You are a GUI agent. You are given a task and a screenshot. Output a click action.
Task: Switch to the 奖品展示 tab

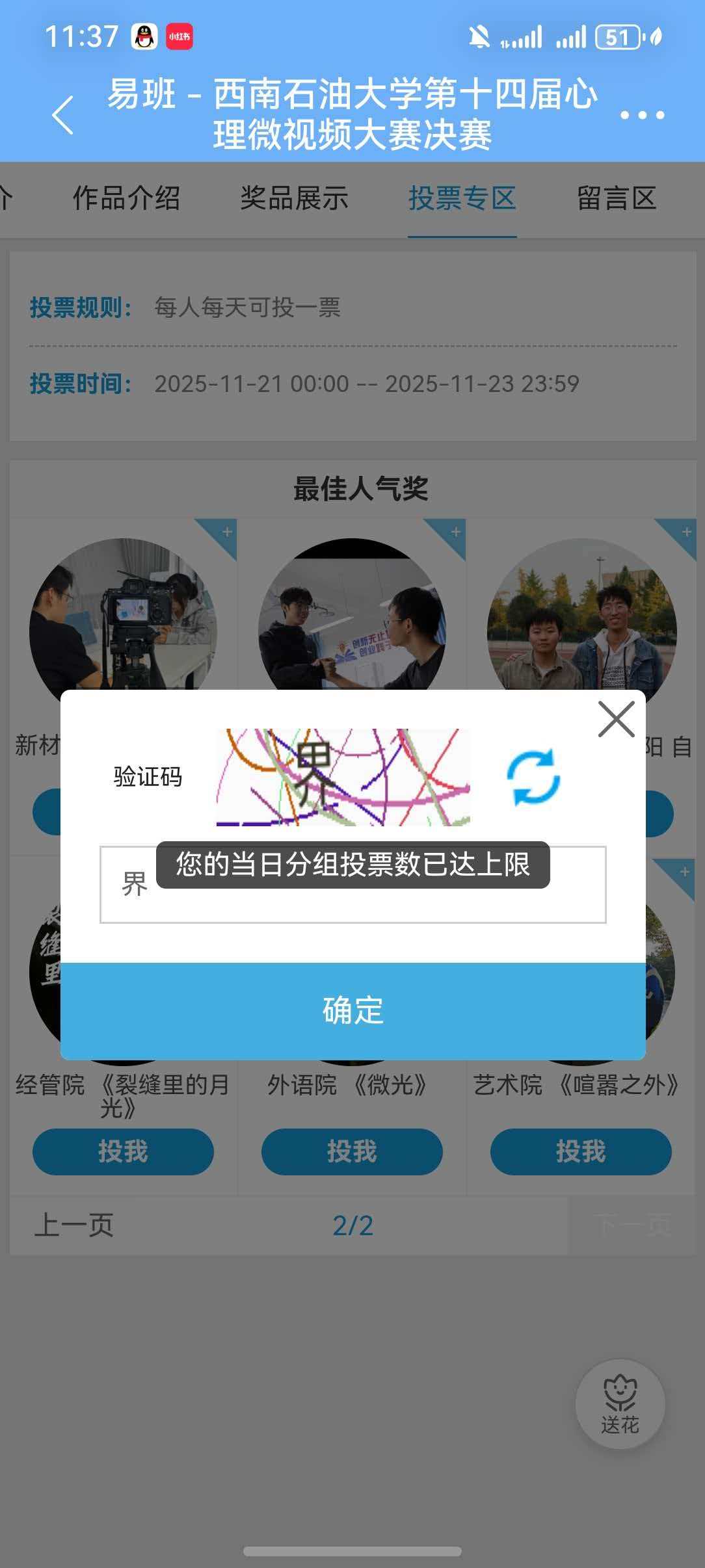pyautogui.click(x=294, y=198)
